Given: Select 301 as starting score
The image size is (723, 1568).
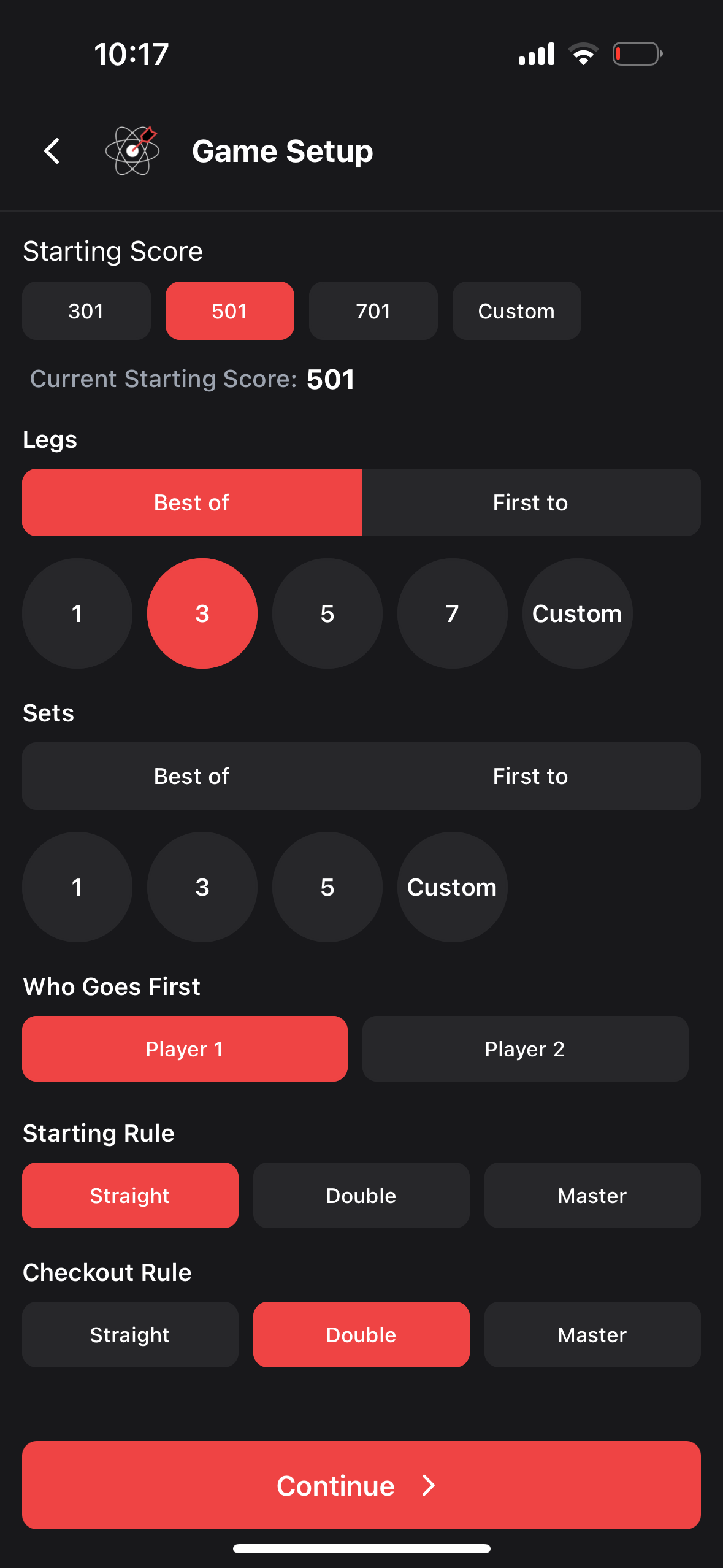Looking at the screenshot, I should (x=86, y=311).
